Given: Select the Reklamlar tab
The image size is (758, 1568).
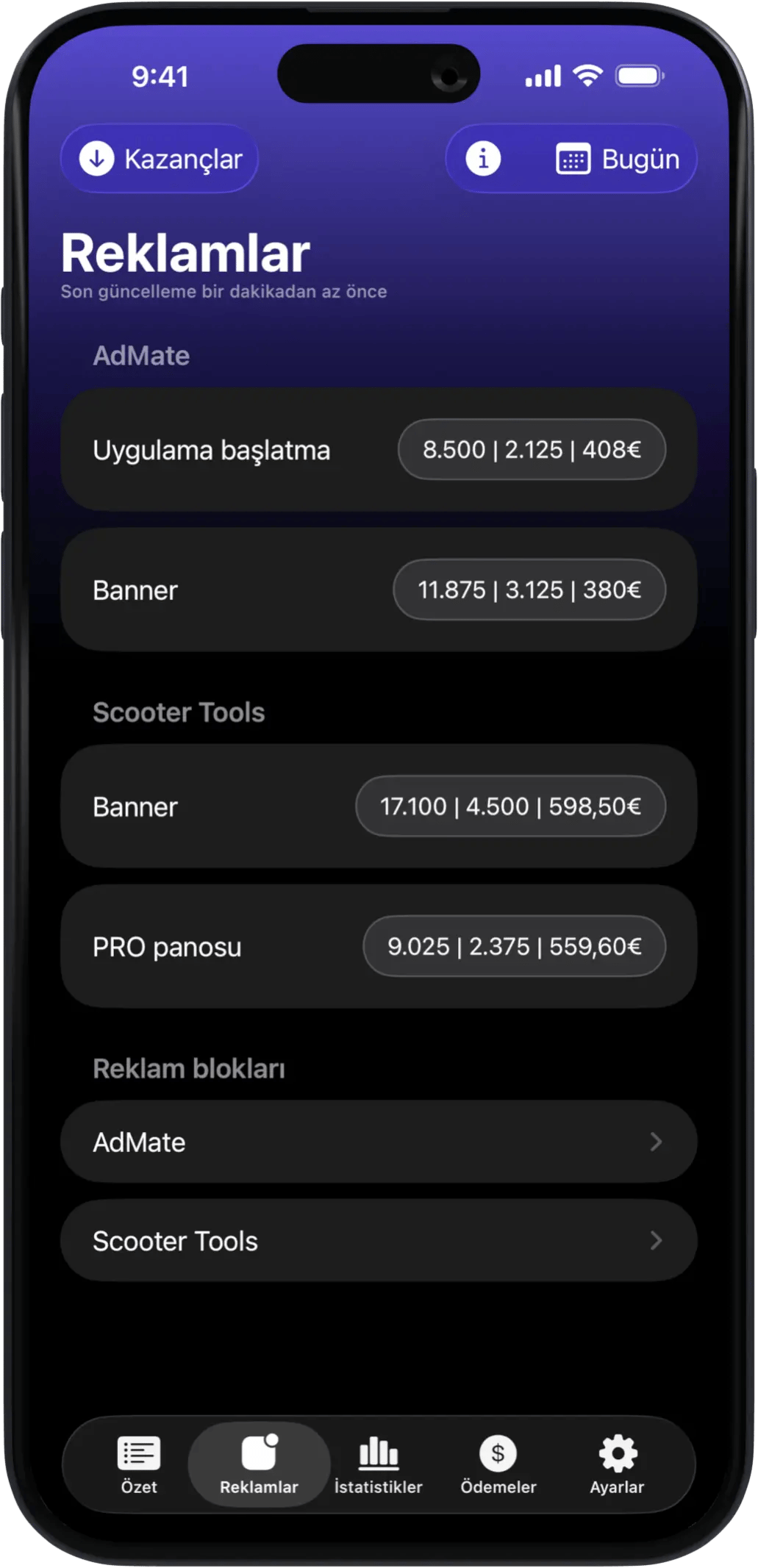Looking at the screenshot, I should click(259, 1464).
